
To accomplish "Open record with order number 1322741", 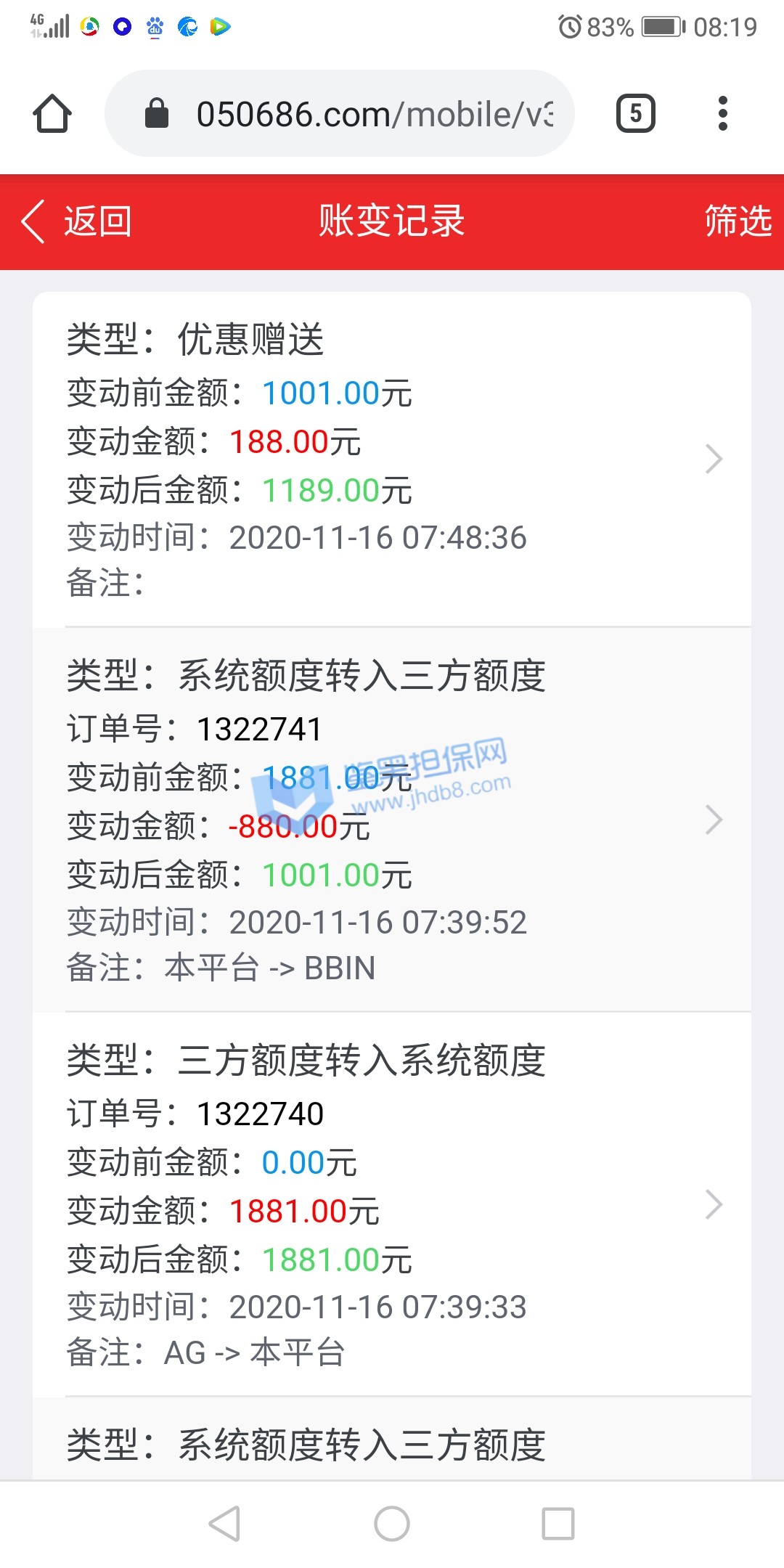I will coord(392,820).
